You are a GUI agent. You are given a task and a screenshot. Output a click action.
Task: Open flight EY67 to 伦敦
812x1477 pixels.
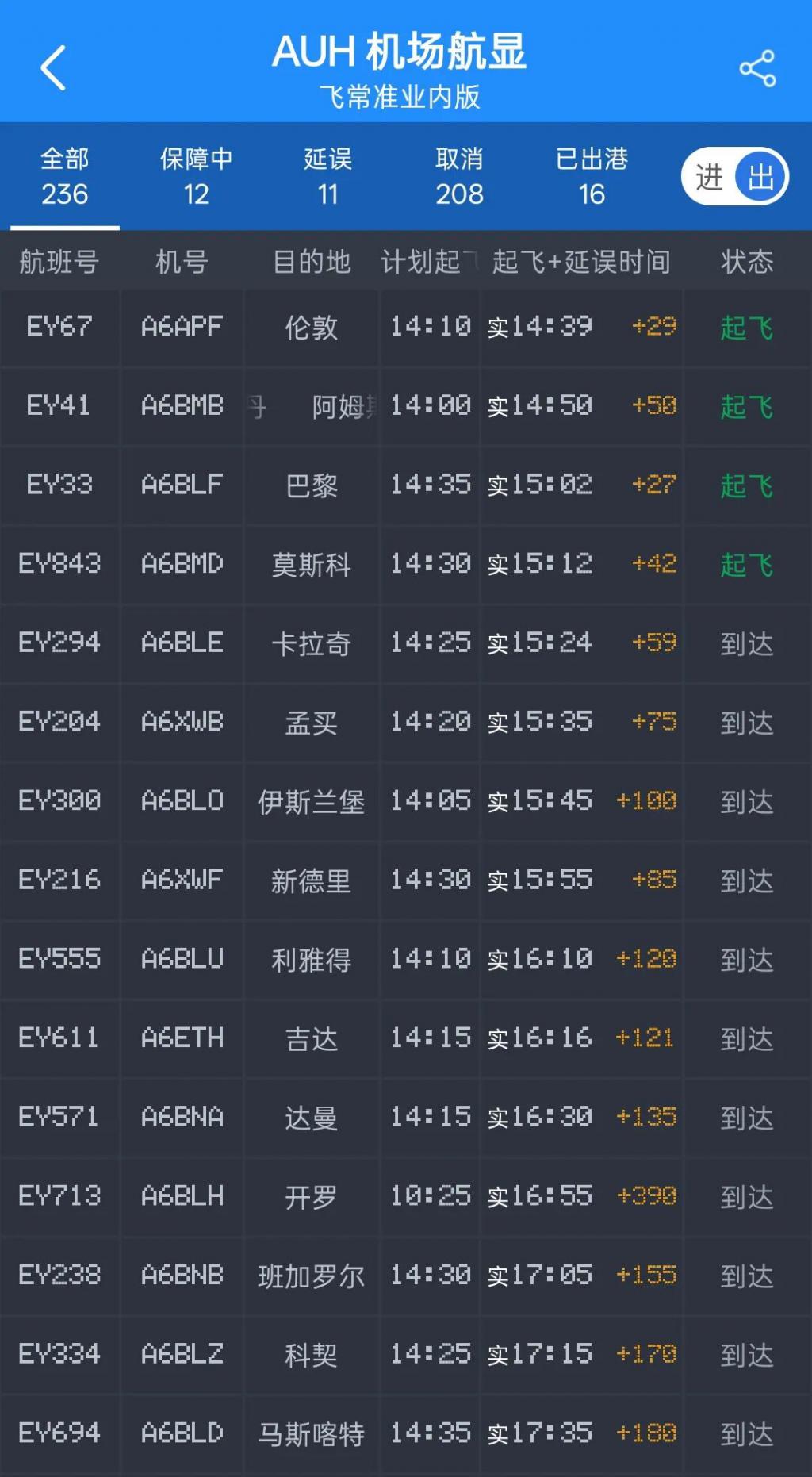(311, 327)
